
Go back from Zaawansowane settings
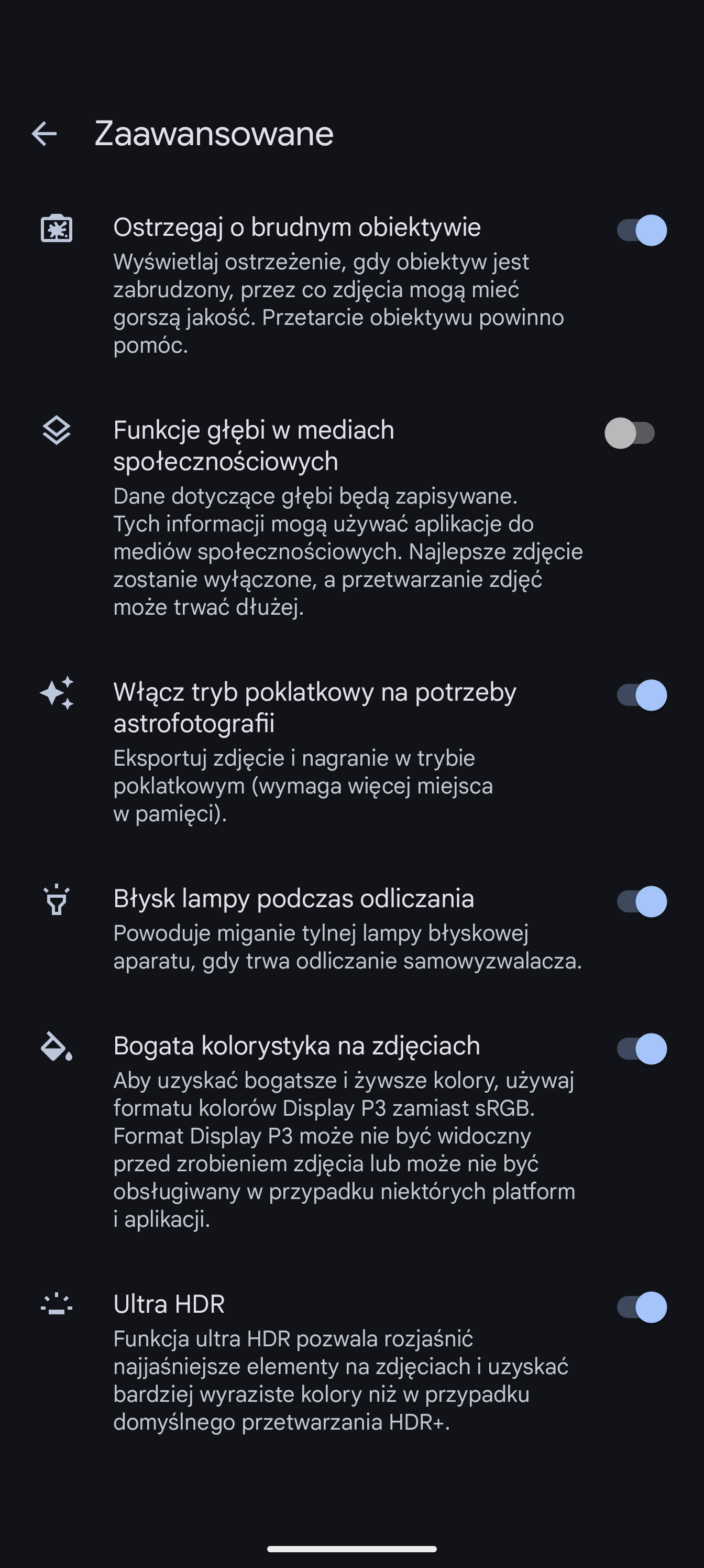pos(45,134)
